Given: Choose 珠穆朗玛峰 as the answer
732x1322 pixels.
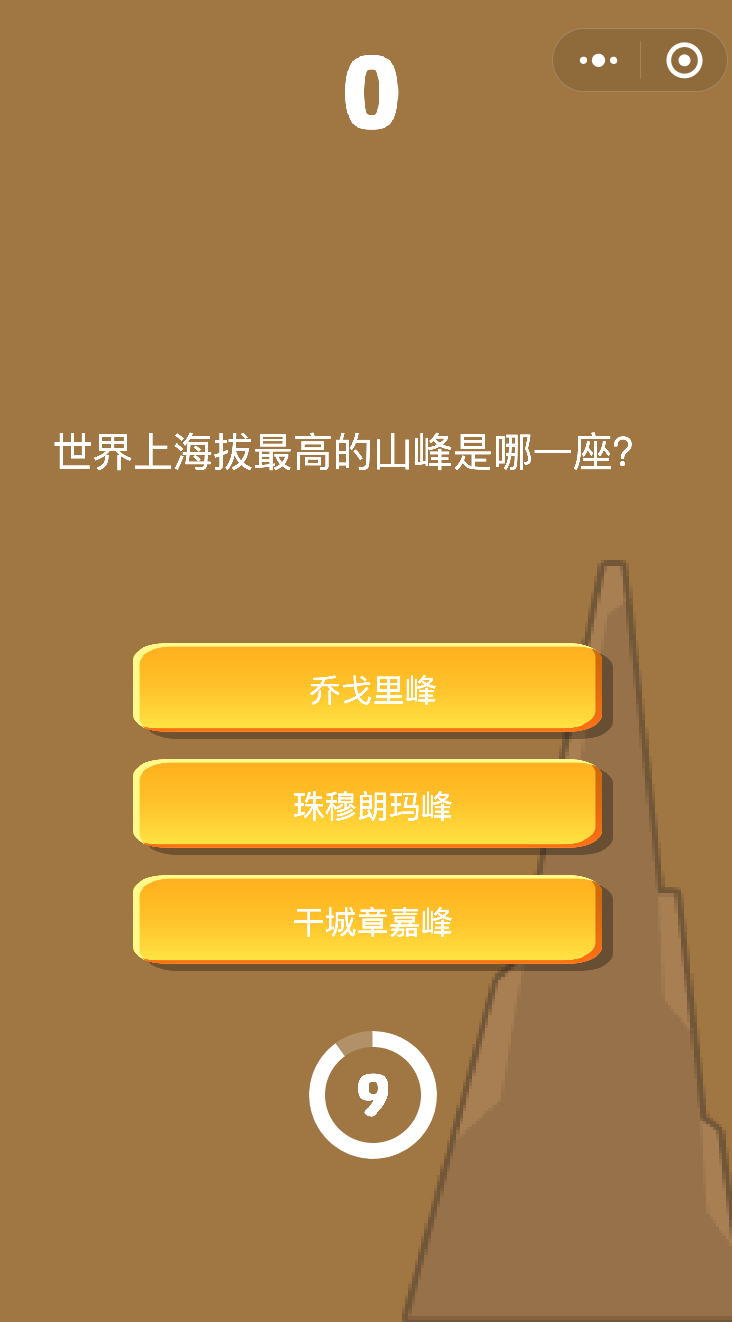Looking at the screenshot, I should (x=368, y=805).
